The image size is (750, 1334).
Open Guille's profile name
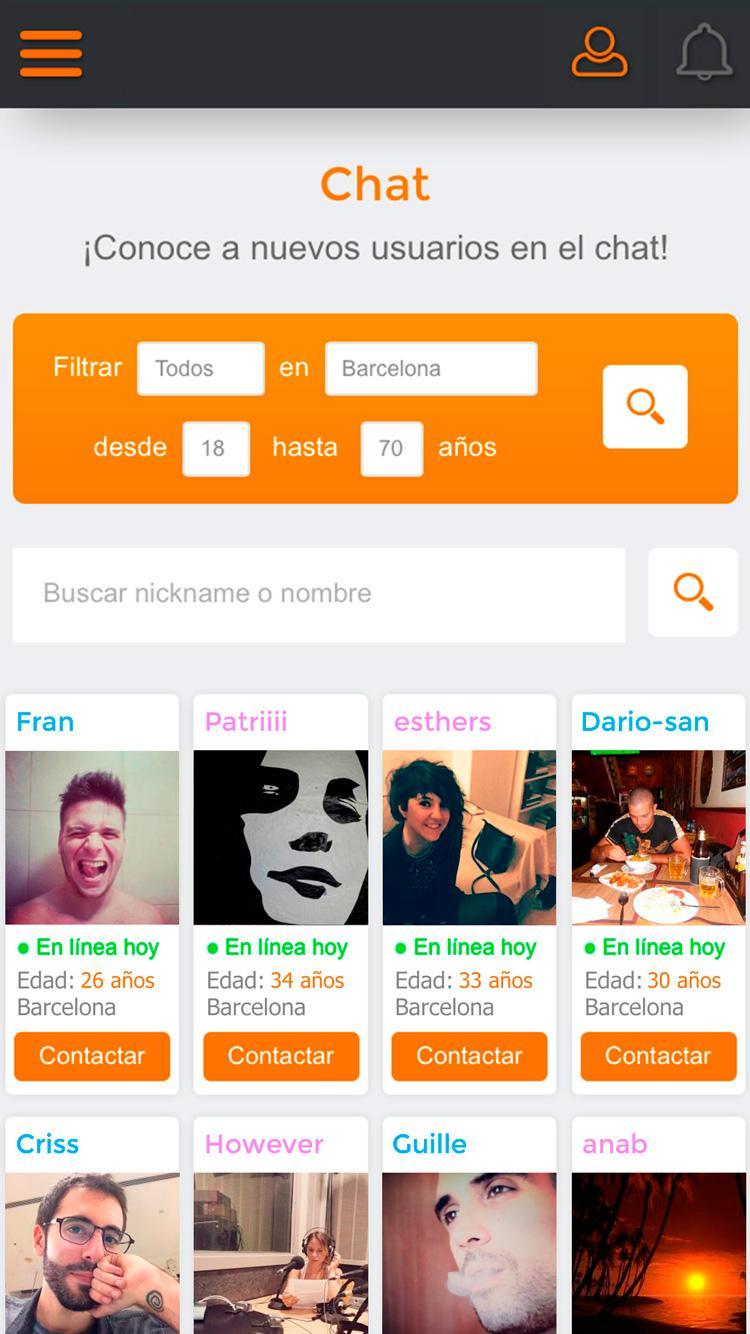pos(429,1144)
